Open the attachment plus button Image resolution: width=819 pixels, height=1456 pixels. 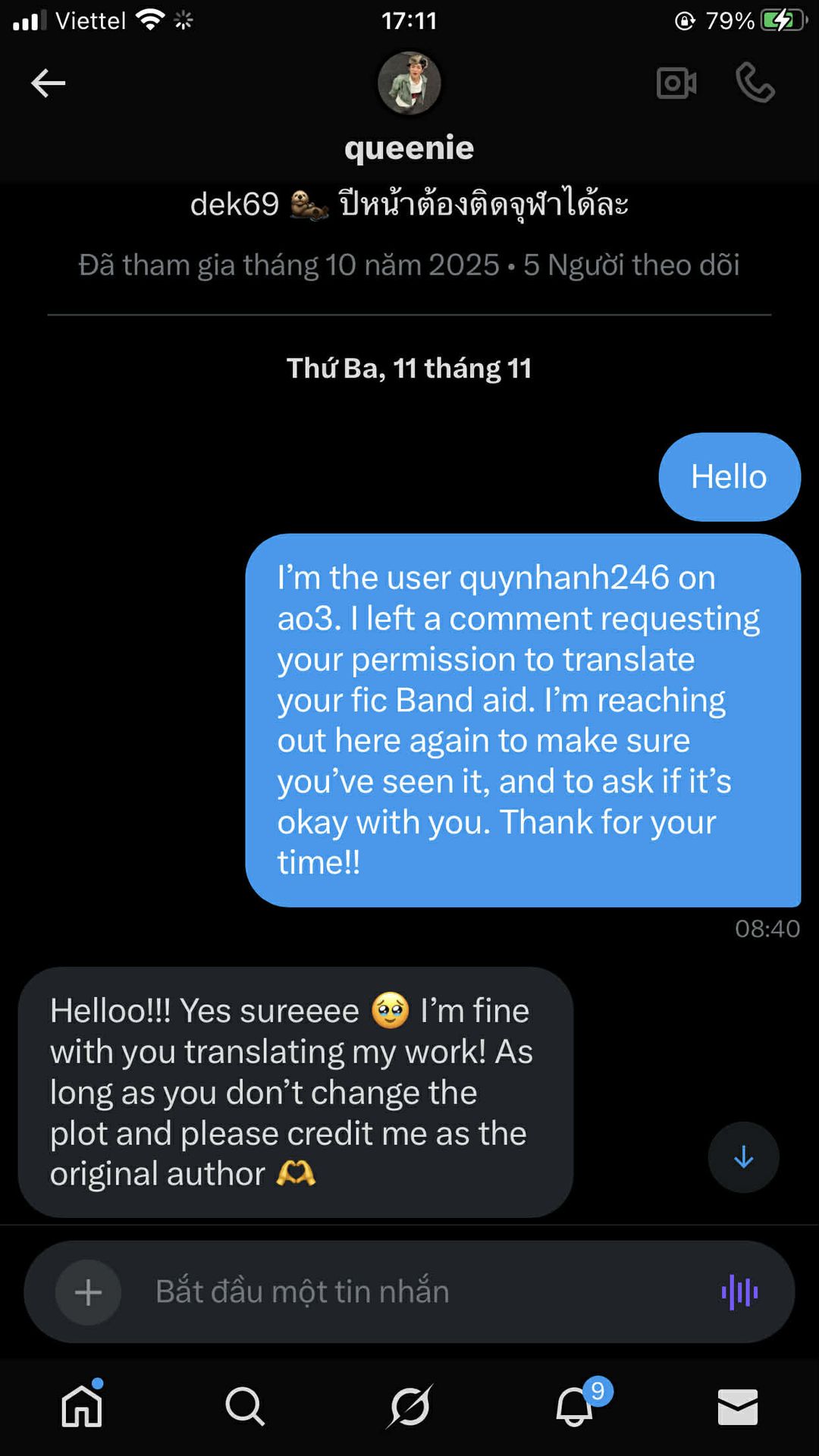tap(88, 1292)
